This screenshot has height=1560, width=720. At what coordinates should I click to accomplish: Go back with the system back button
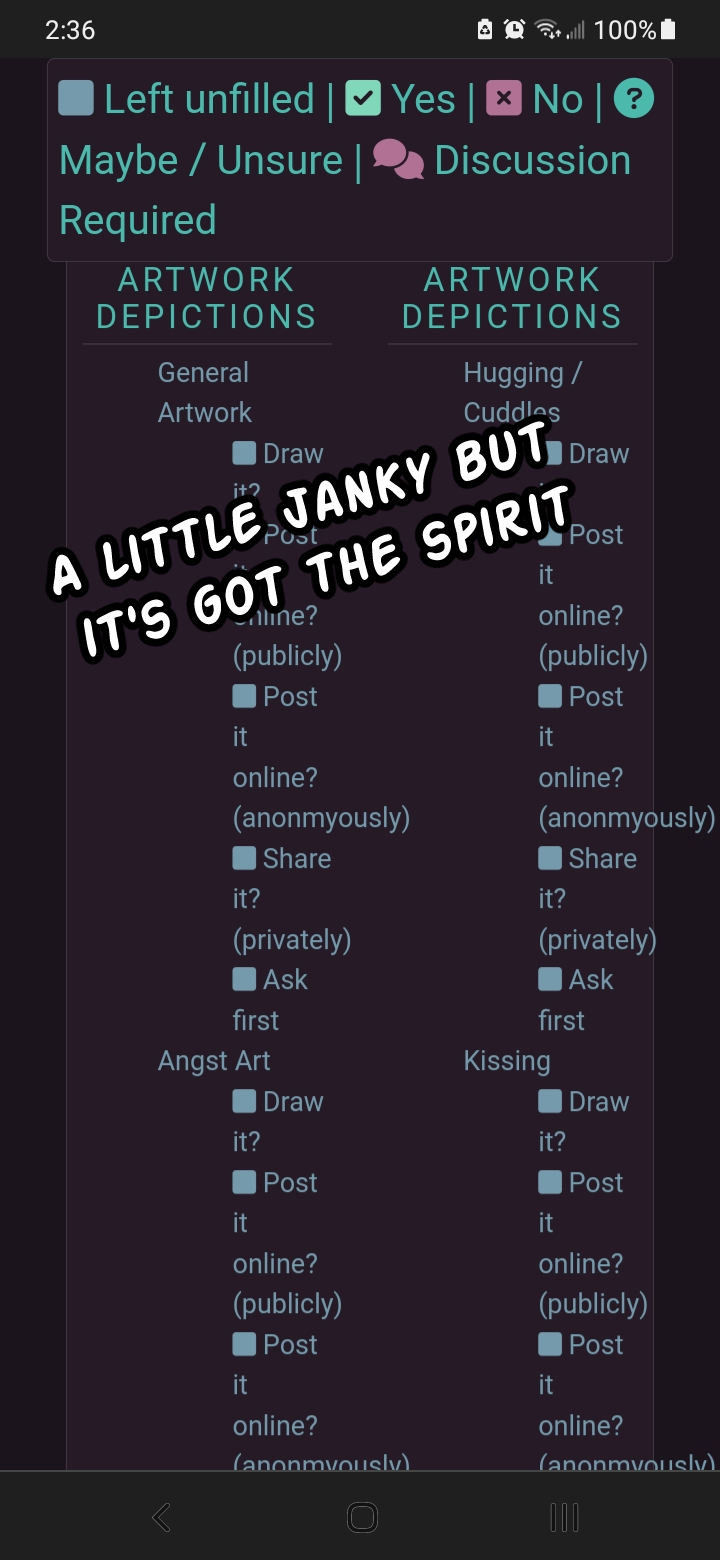click(161, 1517)
